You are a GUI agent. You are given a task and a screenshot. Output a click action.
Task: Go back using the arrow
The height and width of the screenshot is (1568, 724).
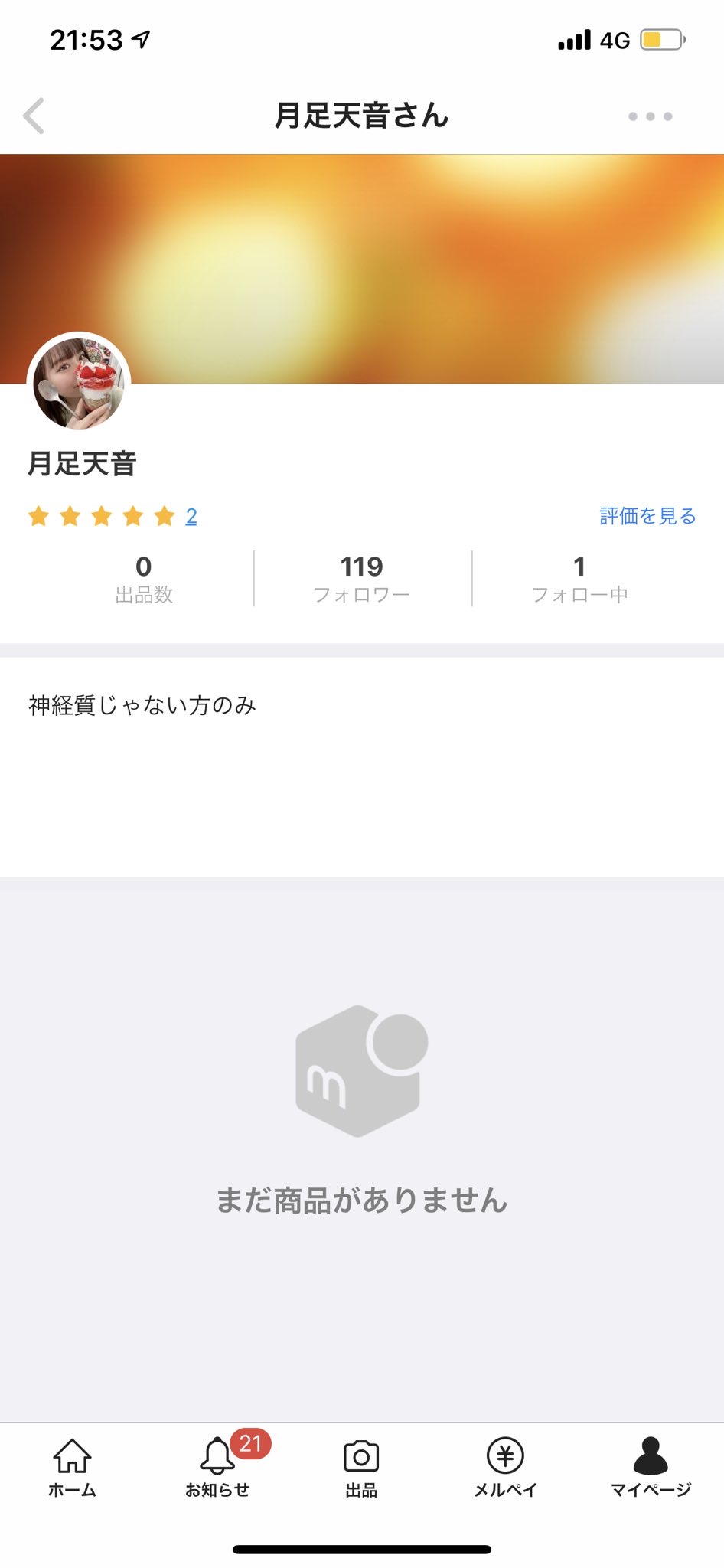pos(34,116)
